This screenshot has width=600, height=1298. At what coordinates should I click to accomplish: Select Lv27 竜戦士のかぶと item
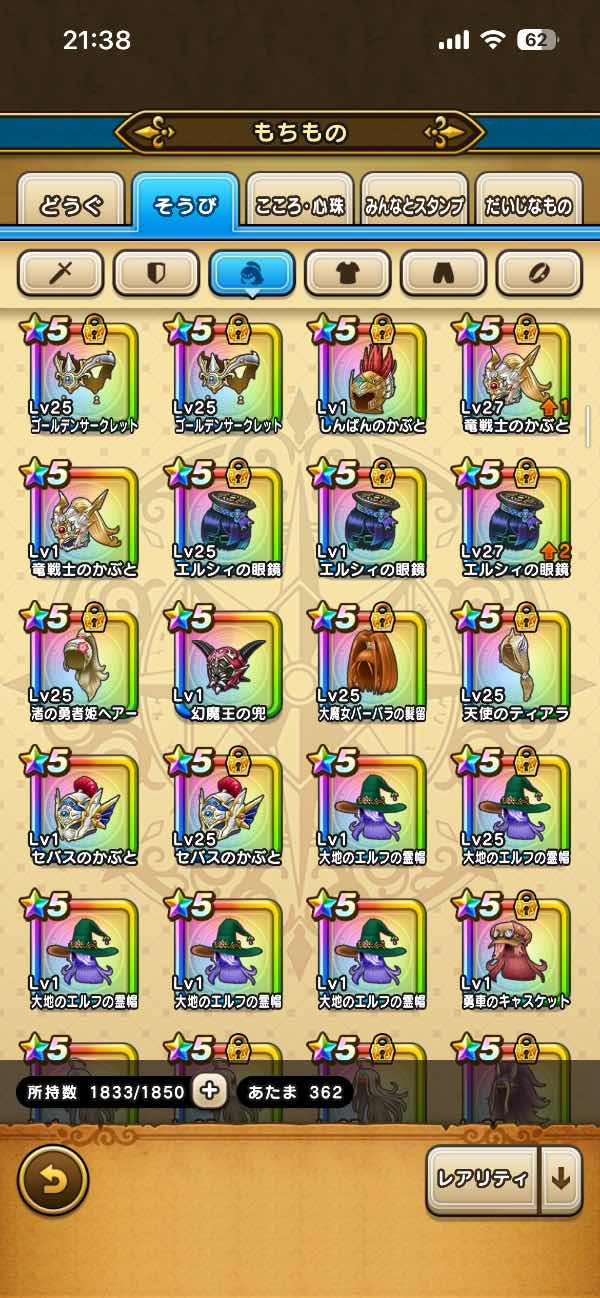click(515, 380)
